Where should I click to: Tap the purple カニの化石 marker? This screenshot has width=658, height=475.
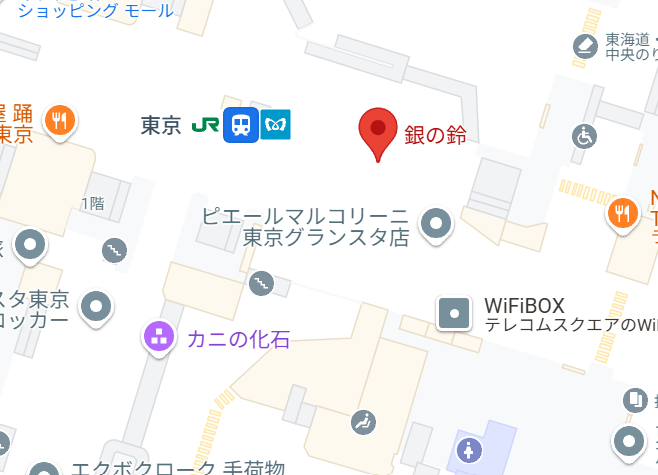[158, 337]
